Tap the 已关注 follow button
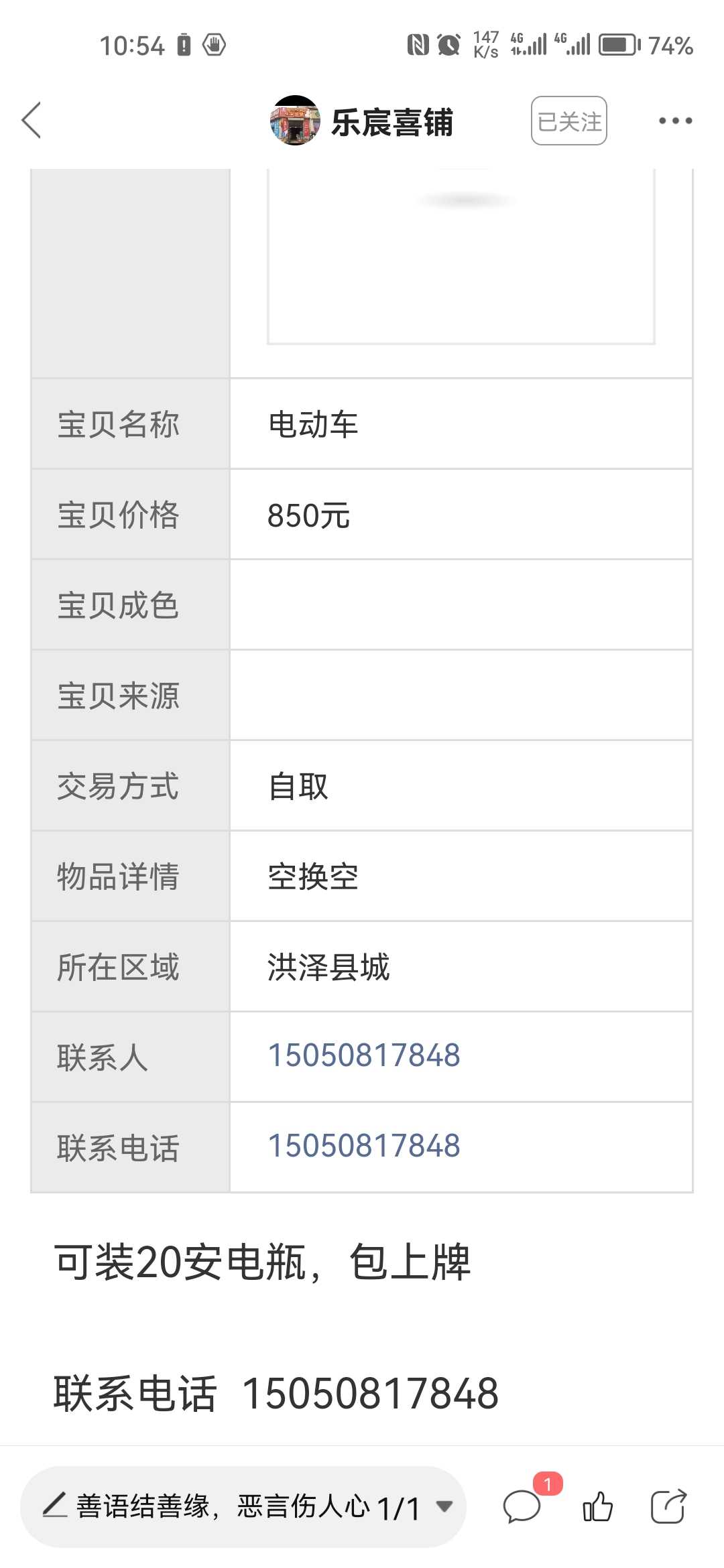Screen dimensions: 724x1568 click(569, 121)
